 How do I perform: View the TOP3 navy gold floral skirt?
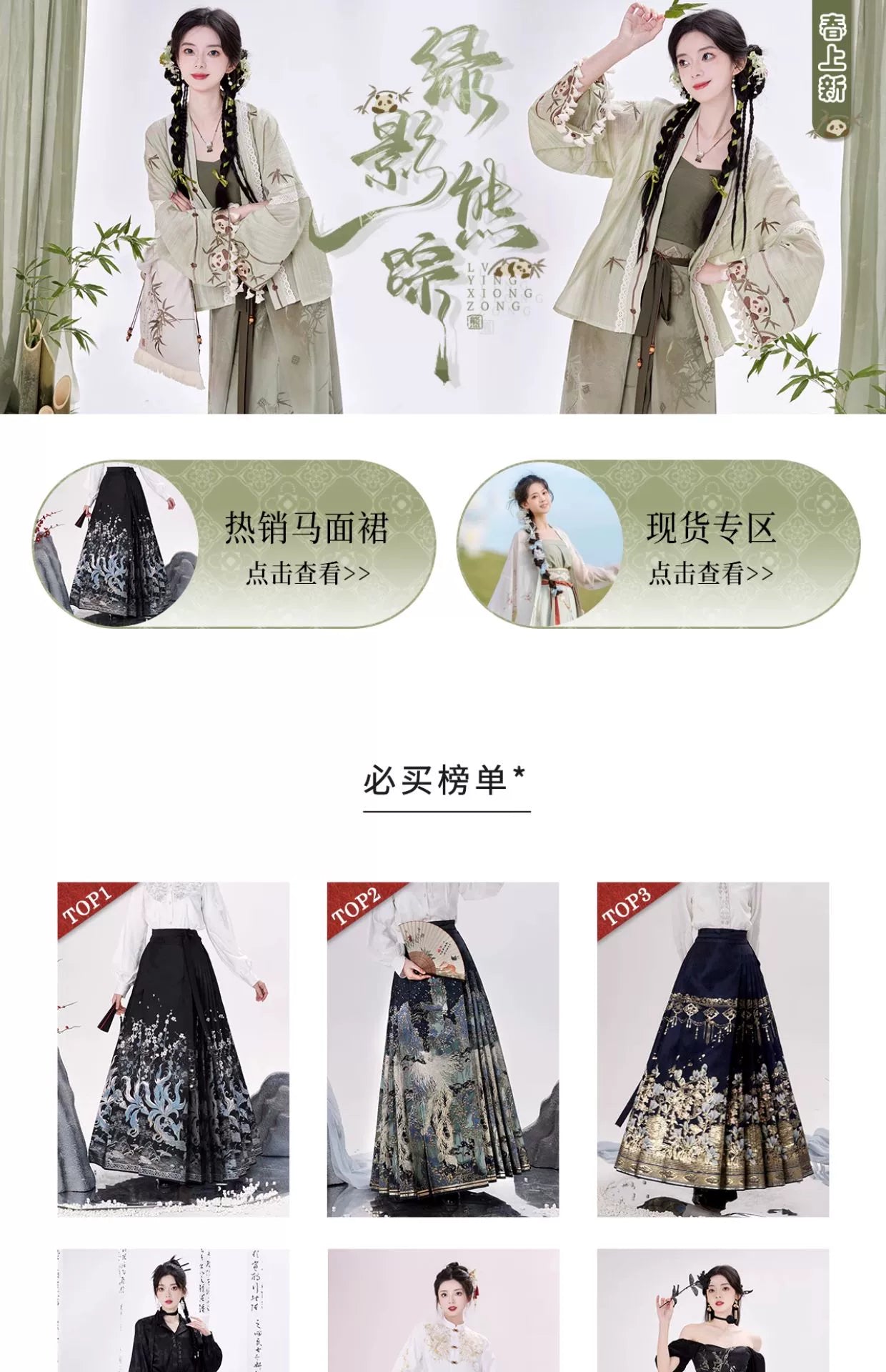[713, 1049]
